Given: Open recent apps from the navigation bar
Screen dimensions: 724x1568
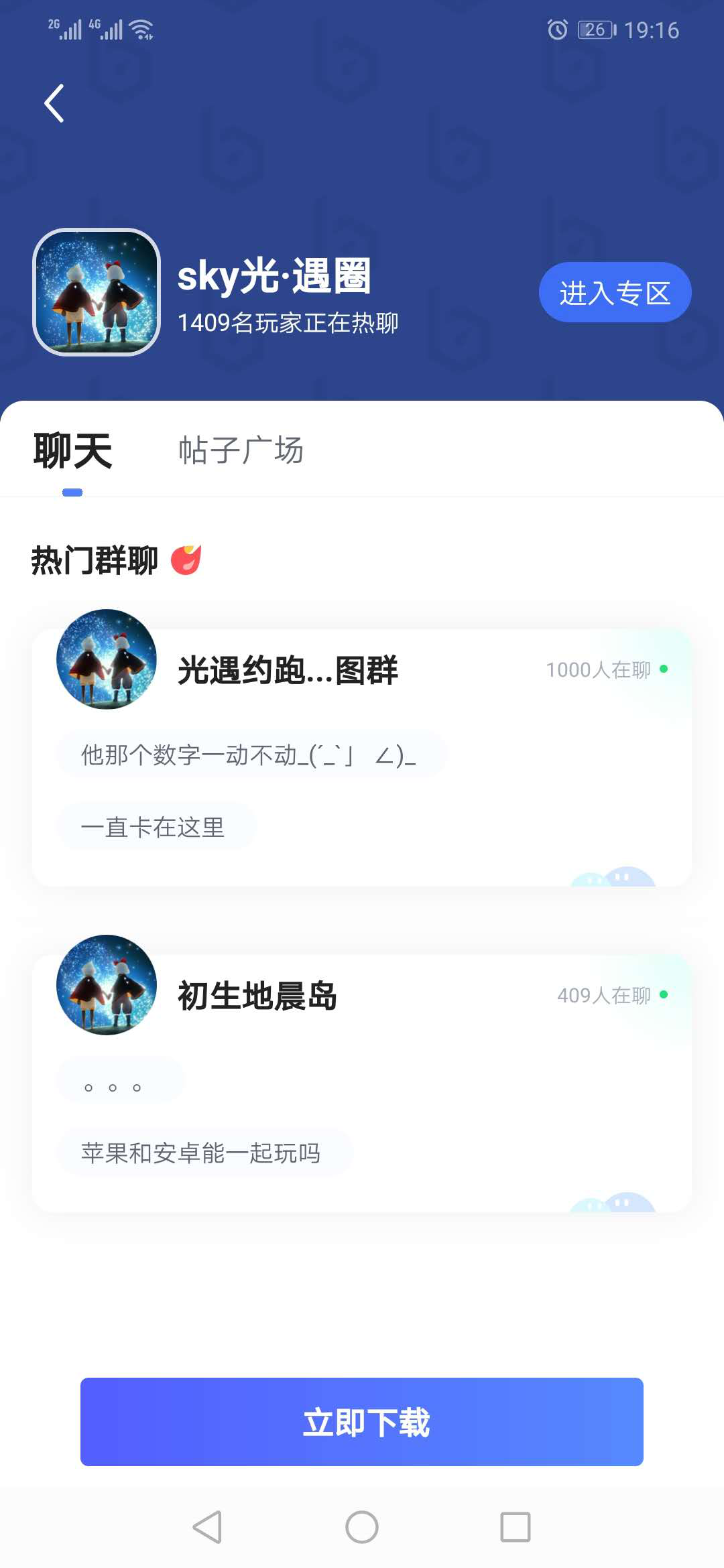Looking at the screenshot, I should tap(515, 1527).
